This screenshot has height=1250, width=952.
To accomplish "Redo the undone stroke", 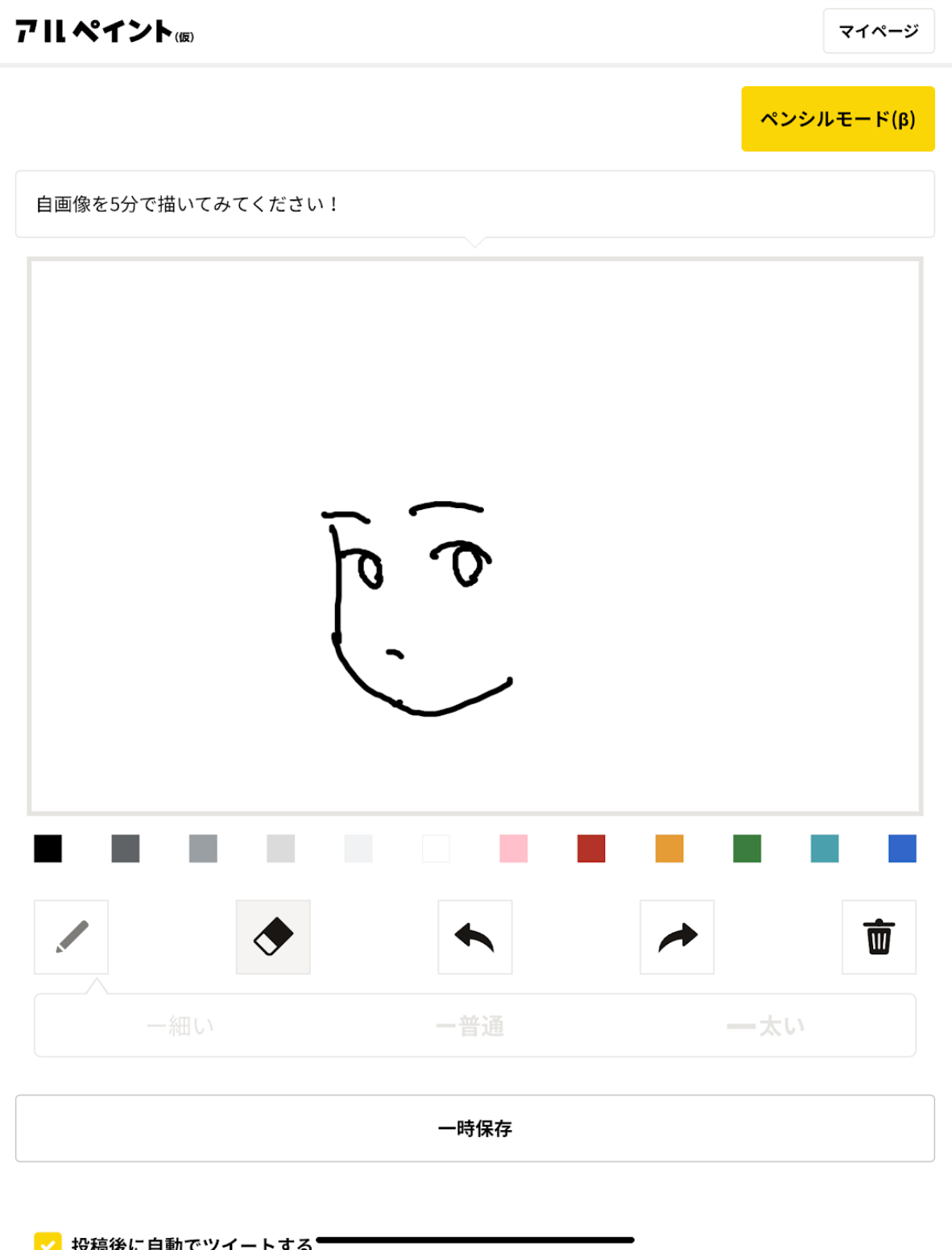I will (x=677, y=937).
